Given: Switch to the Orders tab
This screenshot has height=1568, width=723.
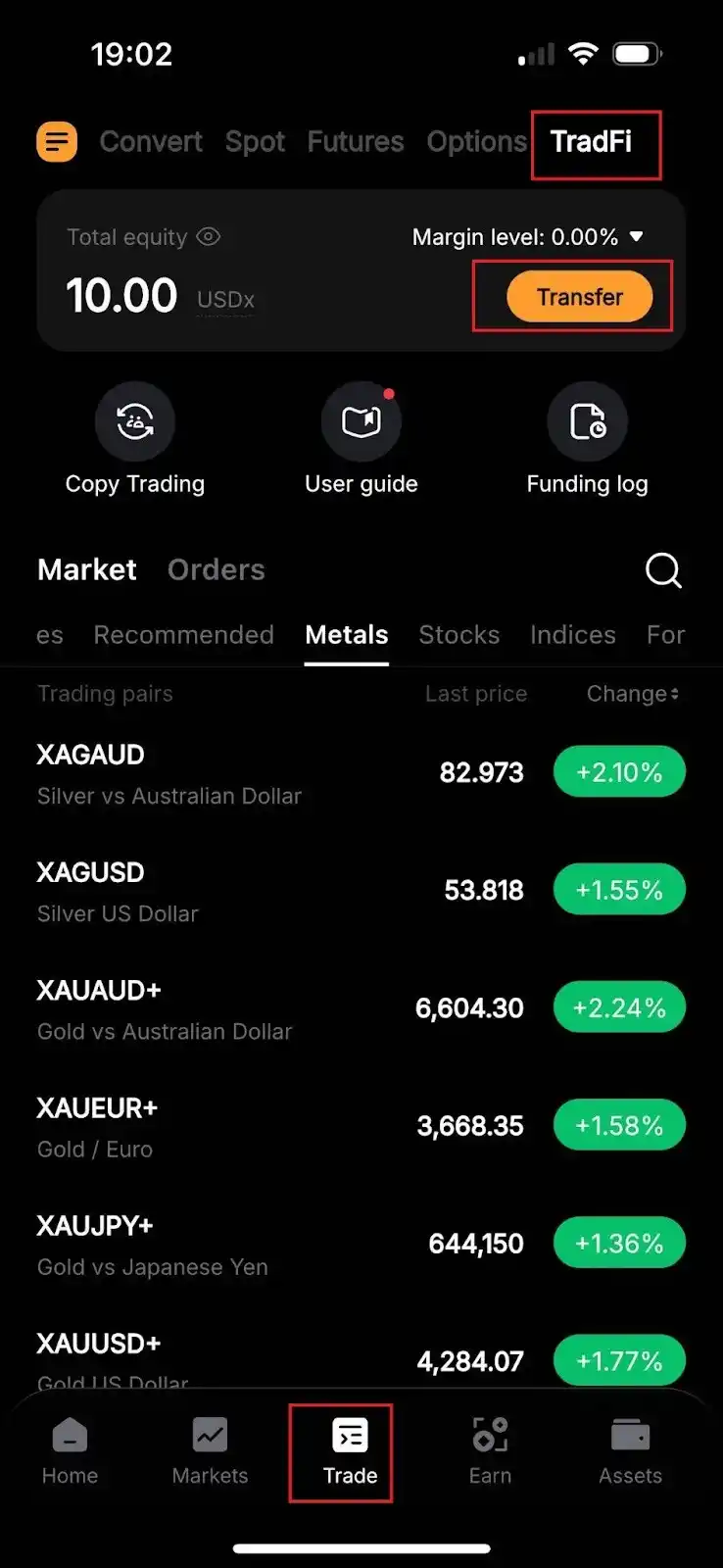Looking at the screenshot, I should 216,569.
